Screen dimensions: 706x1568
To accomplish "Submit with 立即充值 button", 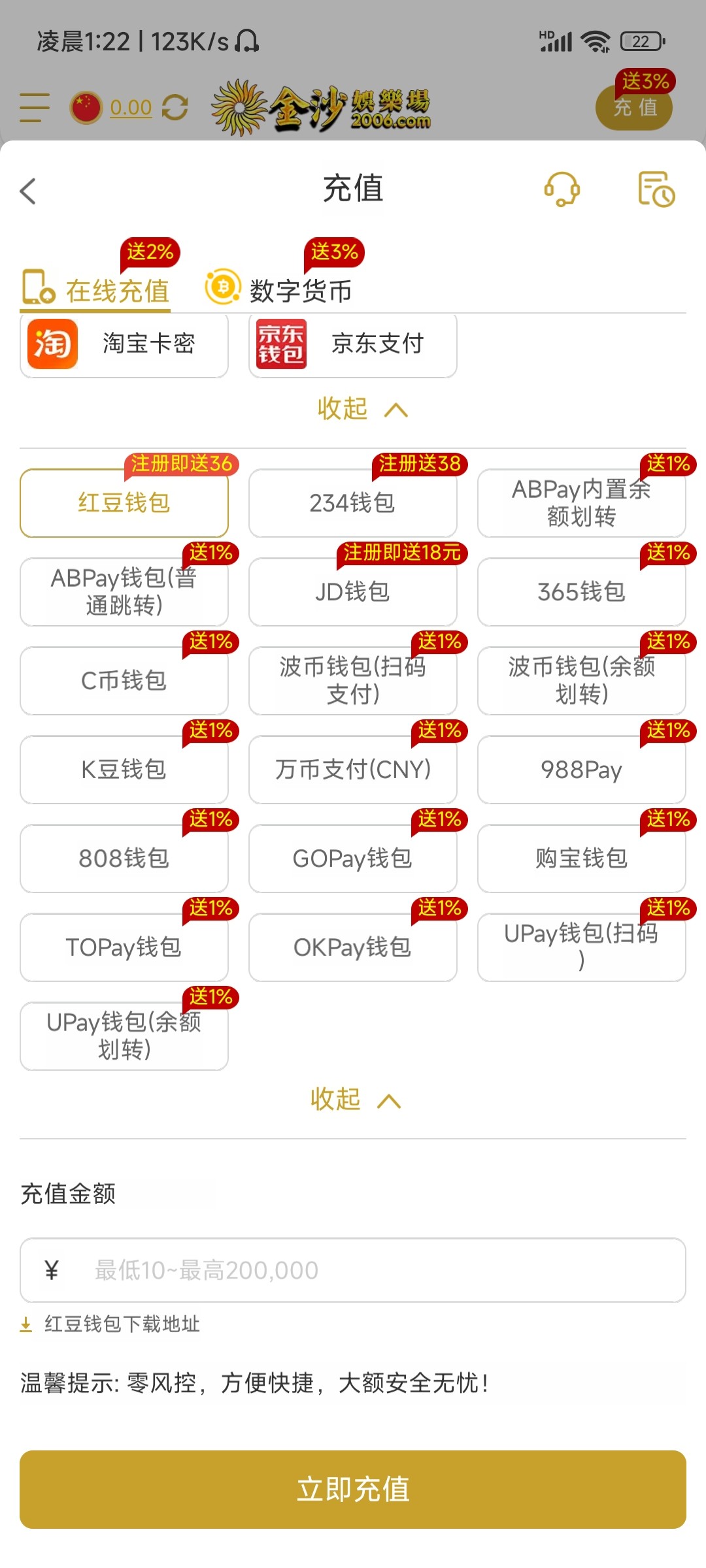I will coord(353,1490).
